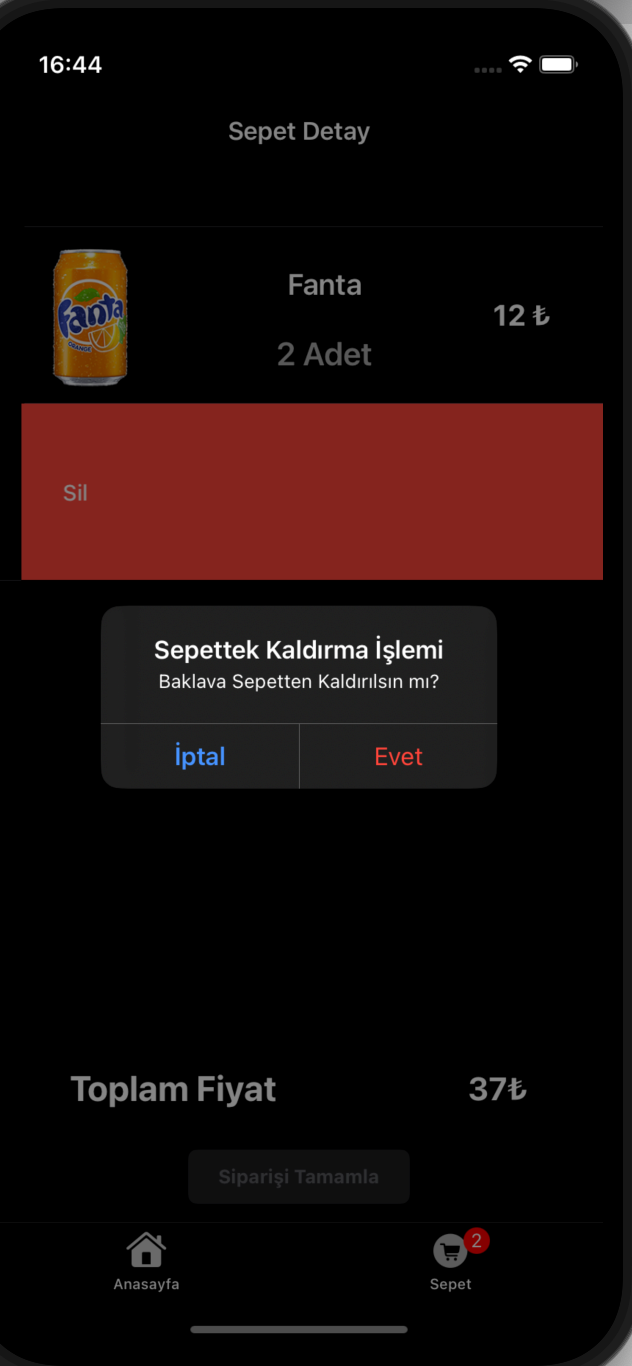632x1366 pixels.
Task: Open the Fanta cart item
Action: (322, 316)
